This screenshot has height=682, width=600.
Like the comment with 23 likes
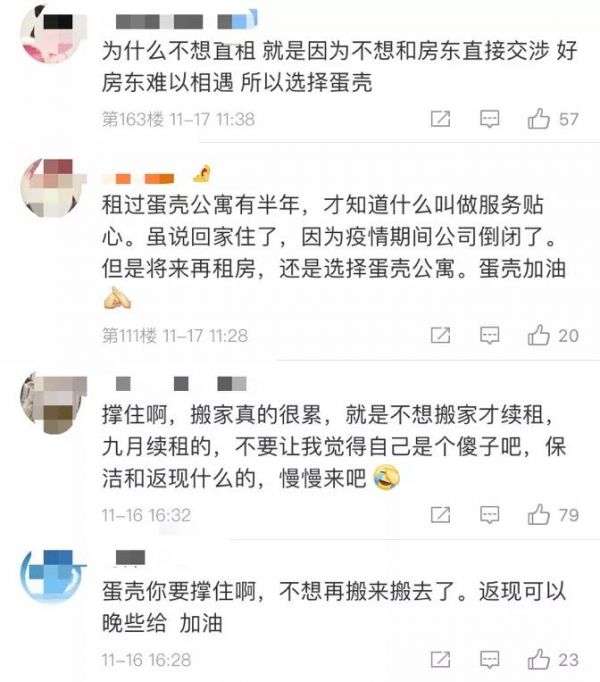pyautogui.click(x=539, y=660)
